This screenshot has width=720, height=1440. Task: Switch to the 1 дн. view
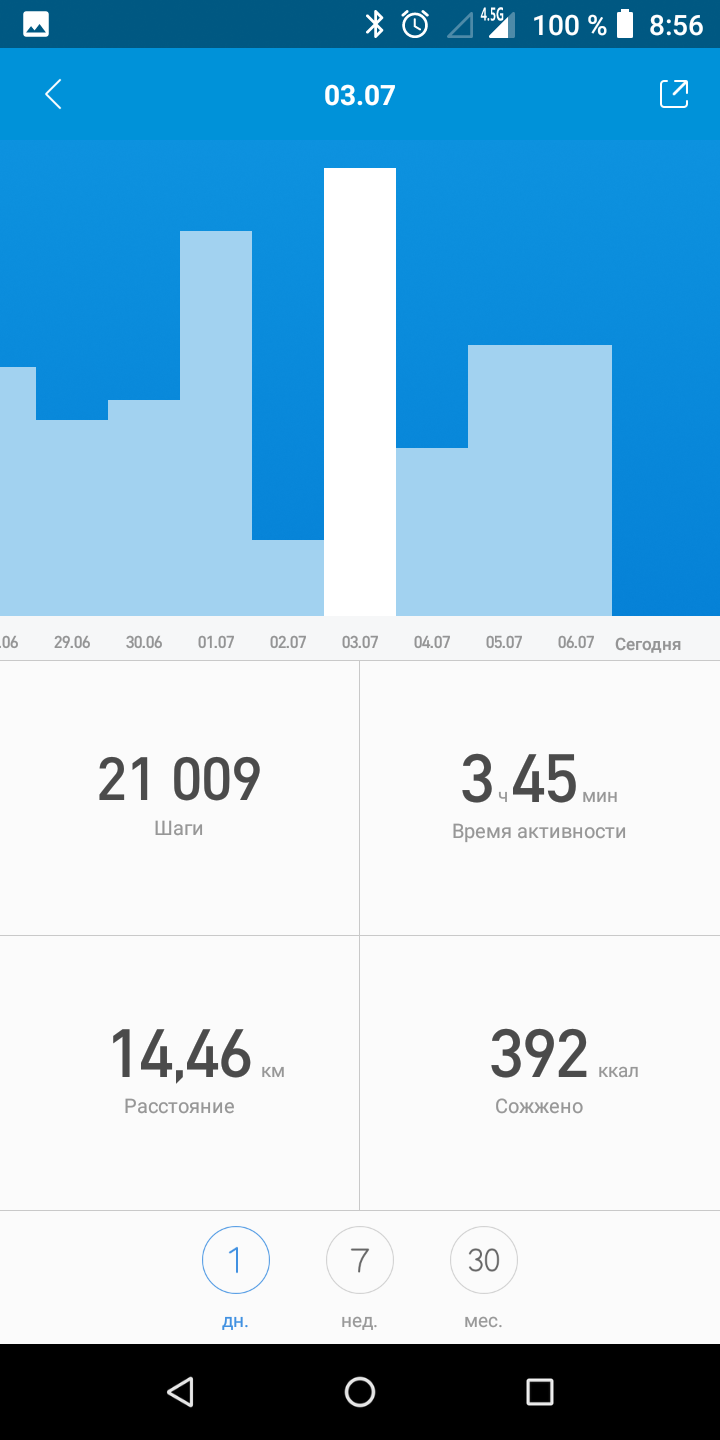(235, 1261)
